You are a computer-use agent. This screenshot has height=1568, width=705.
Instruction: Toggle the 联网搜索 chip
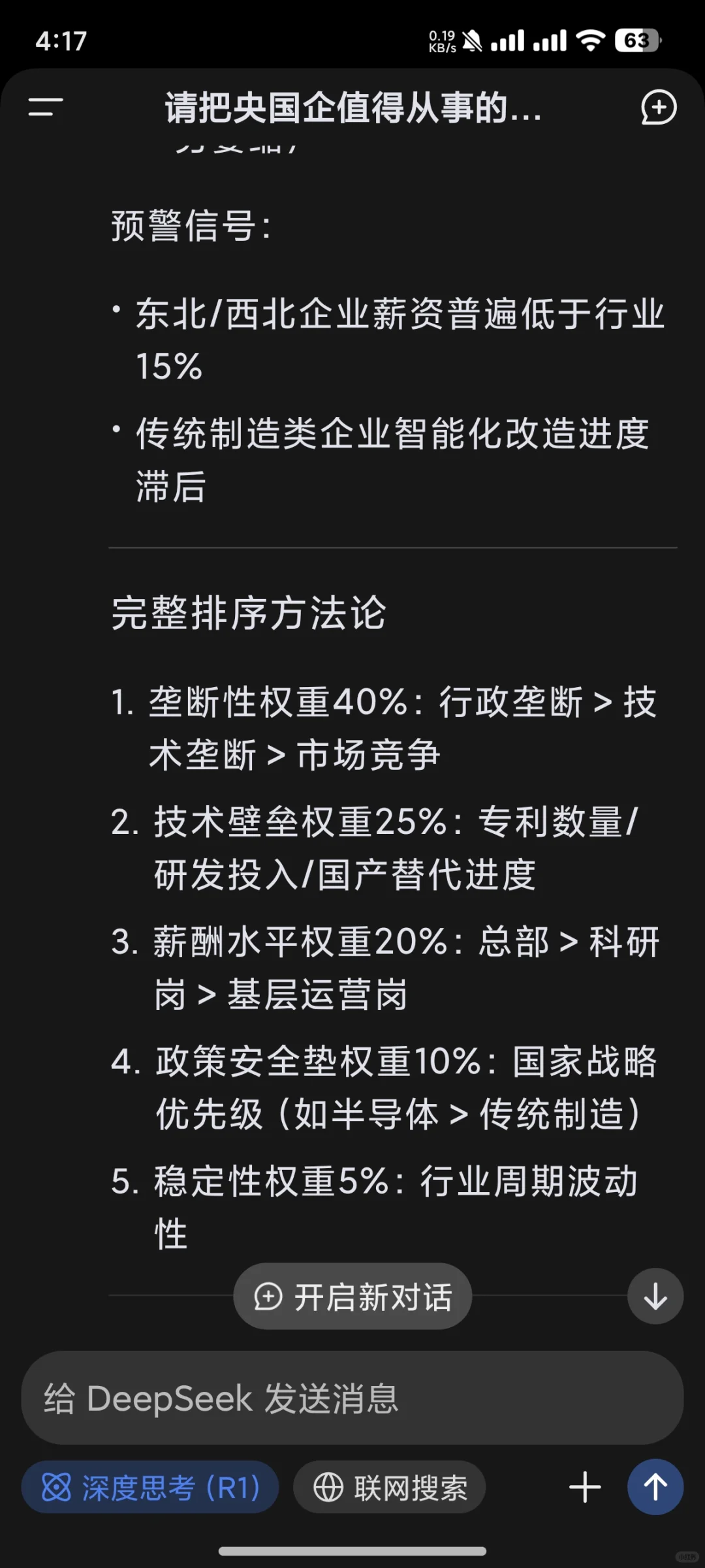[x=390, y=1487]
